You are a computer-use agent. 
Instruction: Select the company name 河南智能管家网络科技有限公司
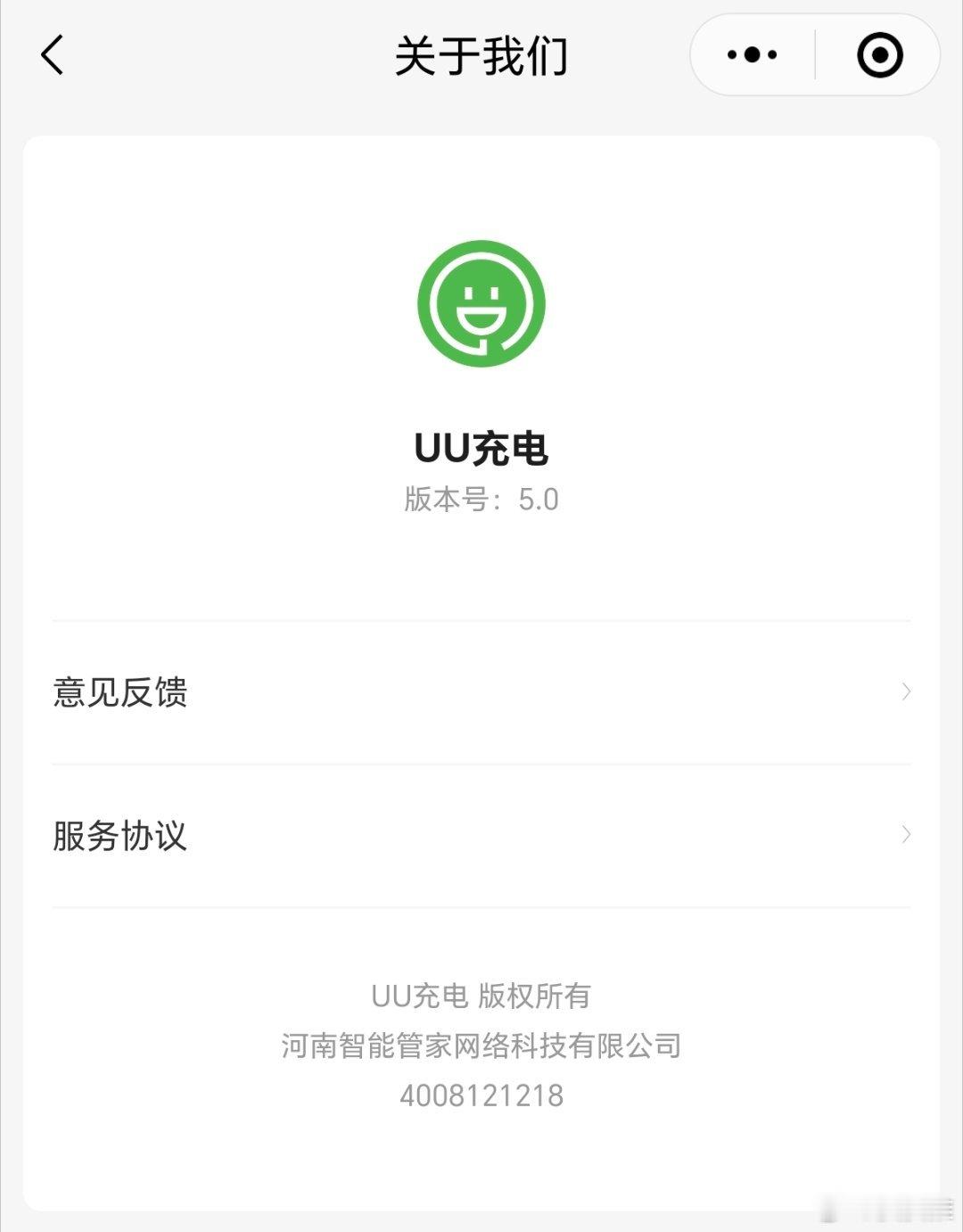point(481,1046)
